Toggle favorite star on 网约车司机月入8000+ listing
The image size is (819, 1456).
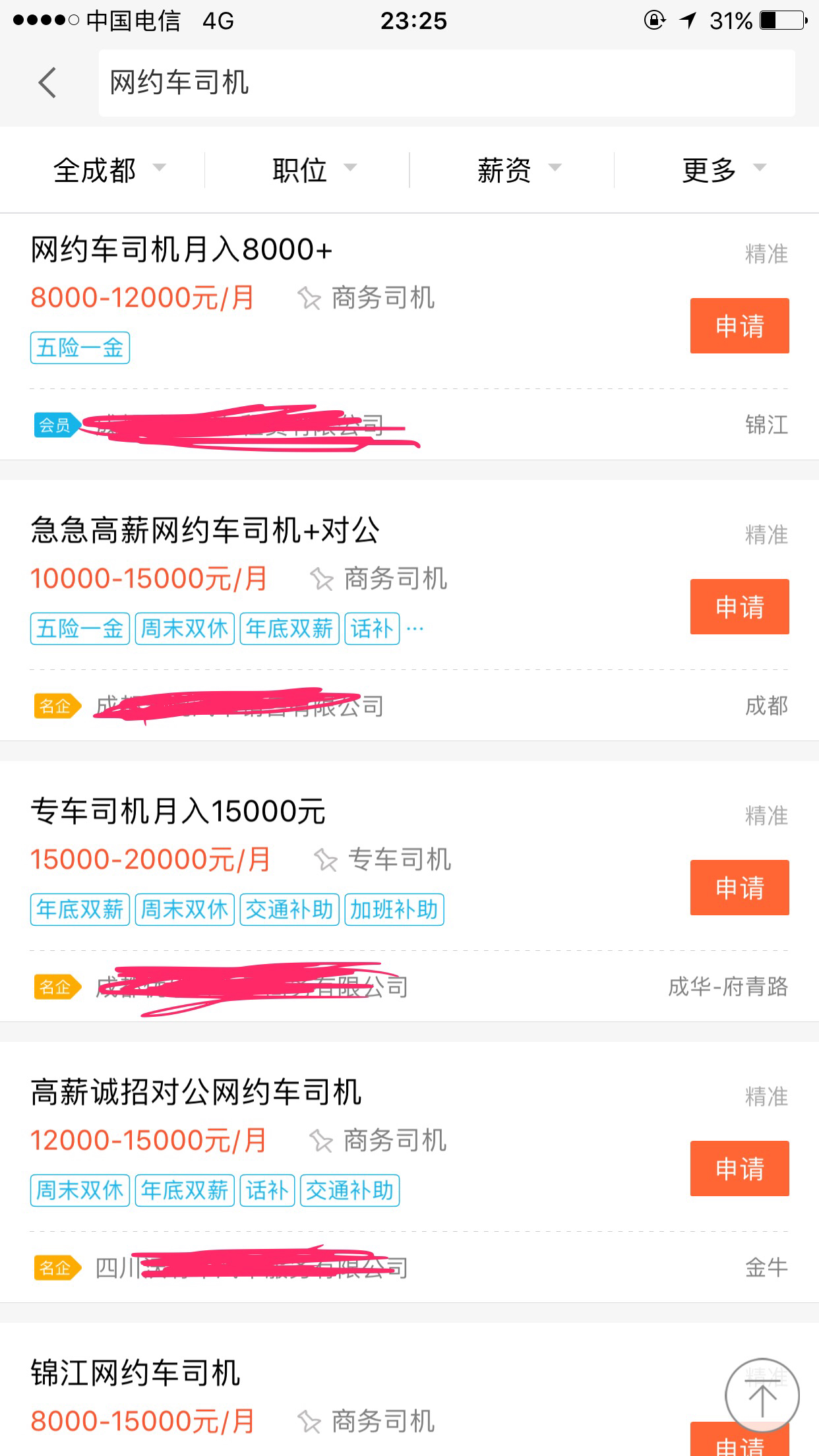[x=310, y=298]
